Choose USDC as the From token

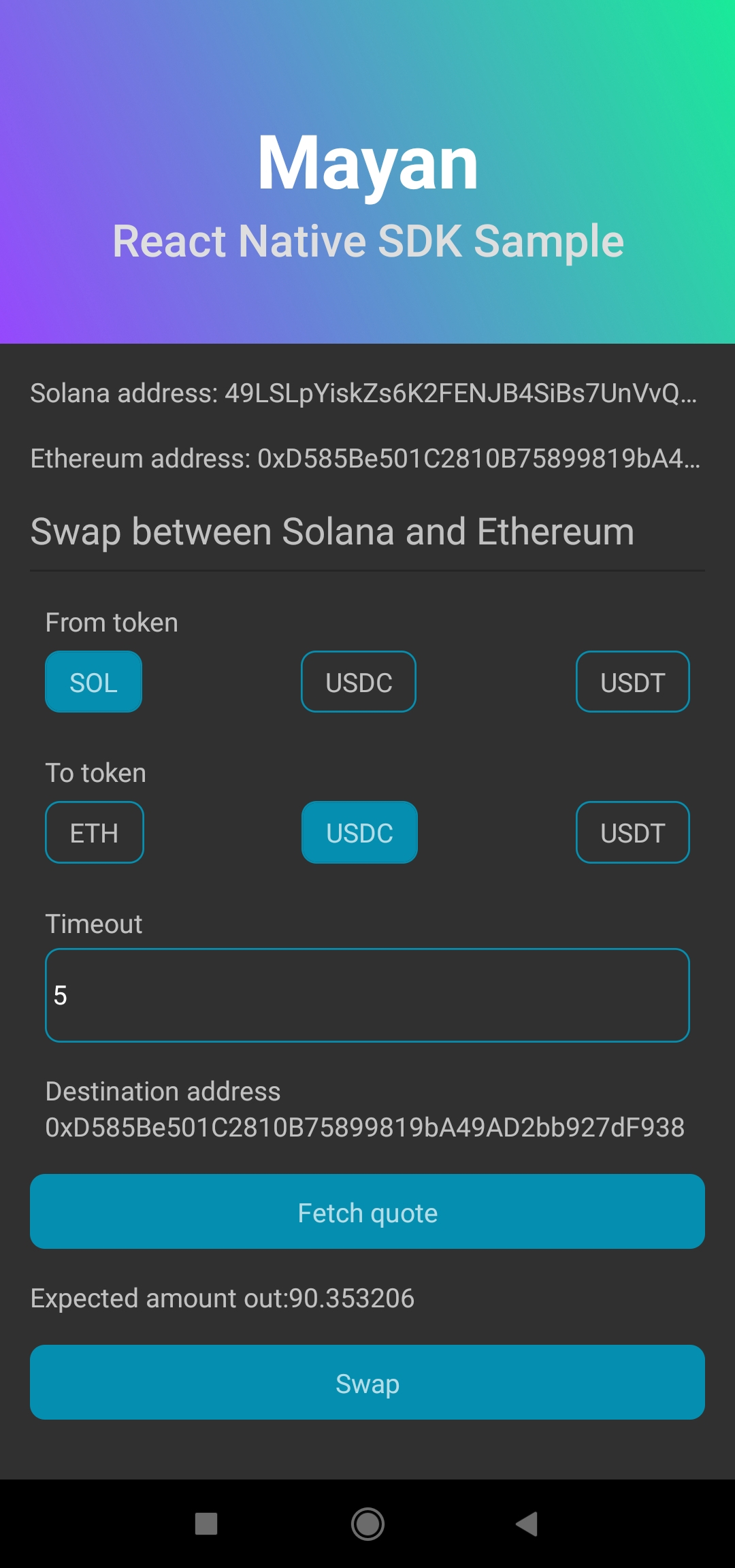coord(359,682)
